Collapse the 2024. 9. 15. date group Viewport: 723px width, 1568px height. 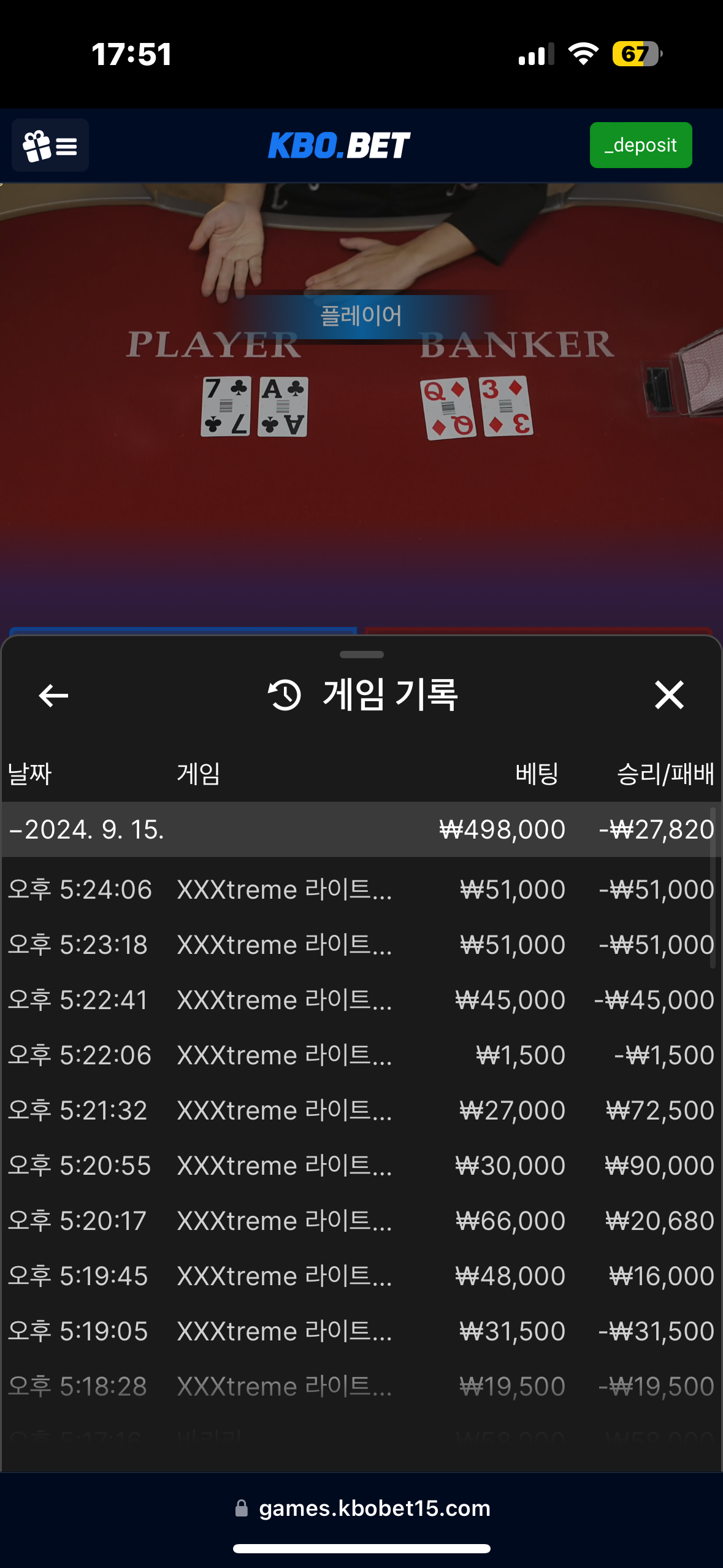(x=361, y=829)
